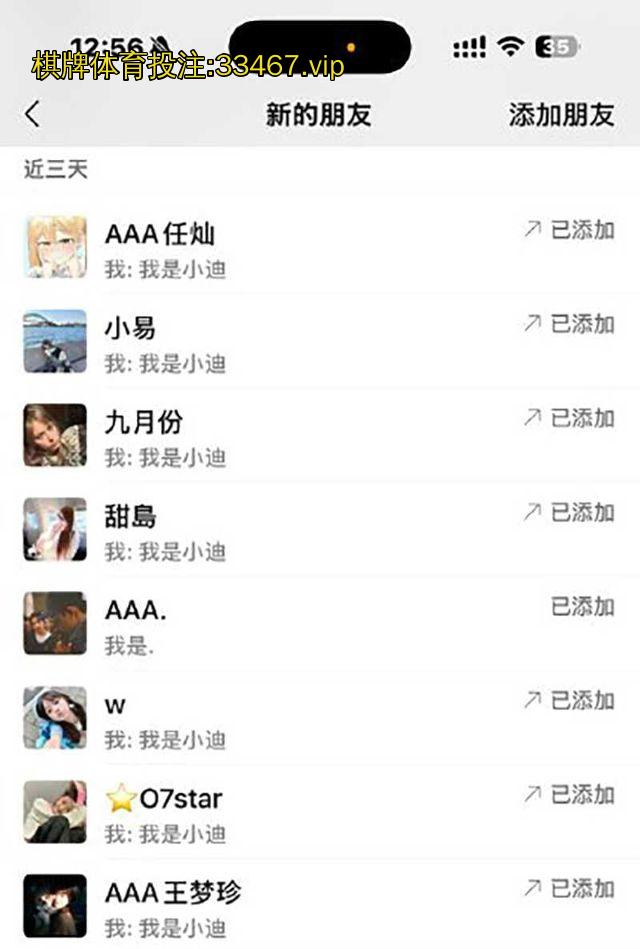Tap 添加朋友 to add a friend
The width and height of the screenshot is (640, 949).
click(x=561, y=115)
